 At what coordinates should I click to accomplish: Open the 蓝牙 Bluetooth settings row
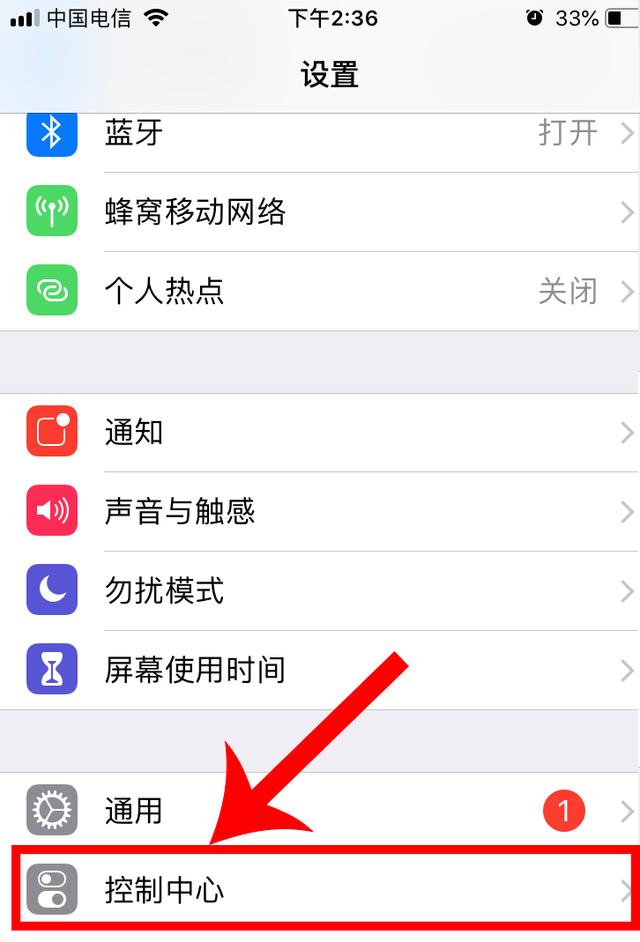point(320,133)
